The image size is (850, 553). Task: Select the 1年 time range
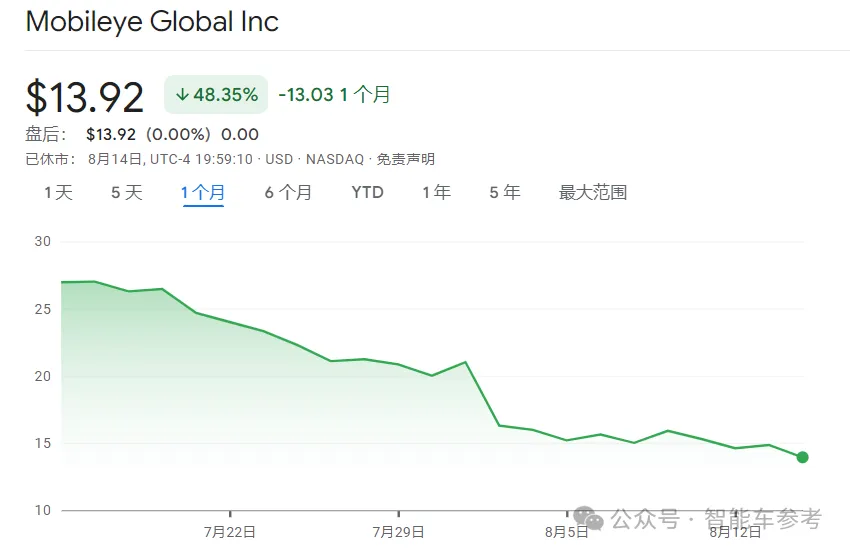436,193
